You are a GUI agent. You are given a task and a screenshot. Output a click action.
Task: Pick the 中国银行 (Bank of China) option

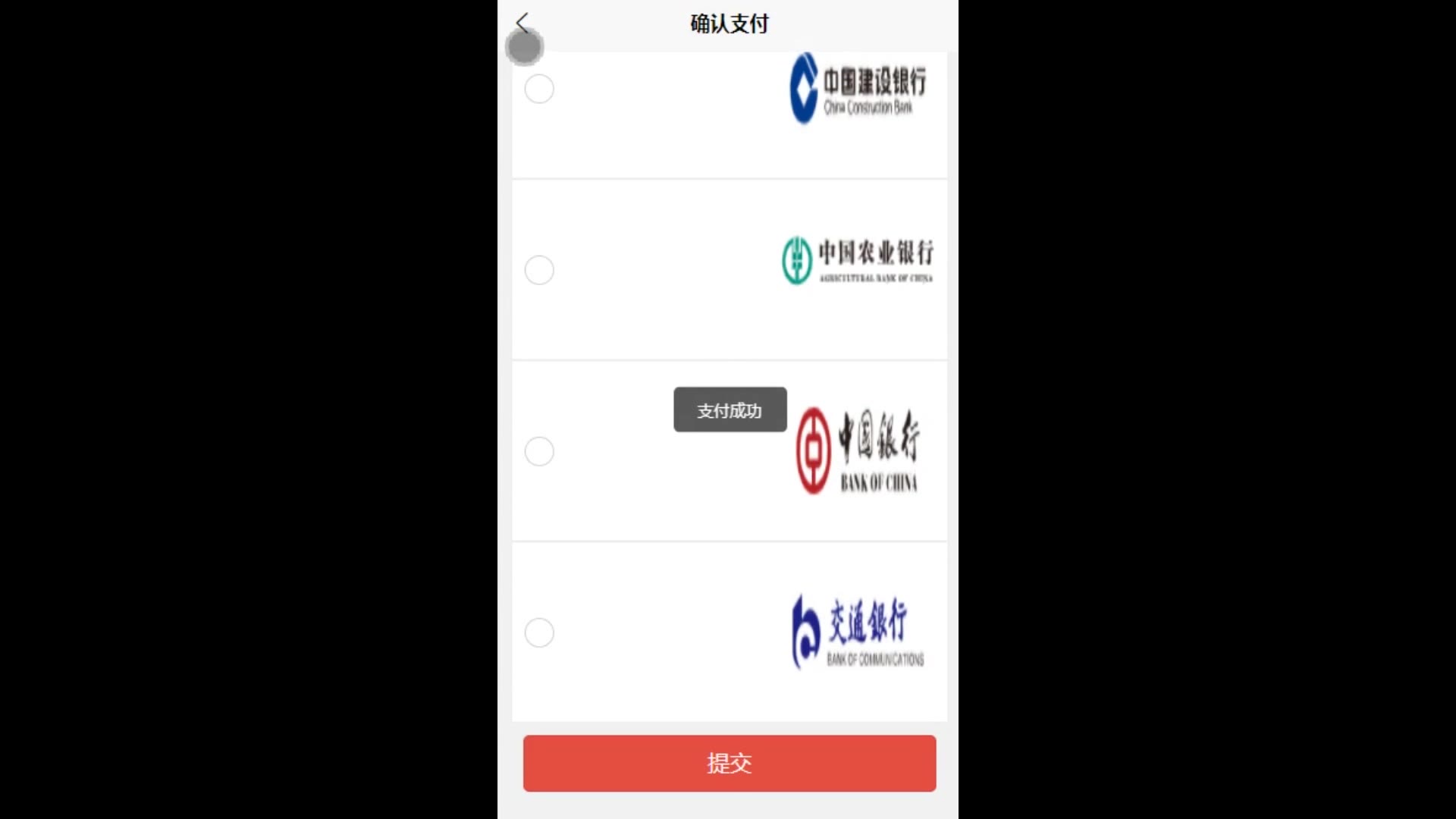tap(539, 451)
